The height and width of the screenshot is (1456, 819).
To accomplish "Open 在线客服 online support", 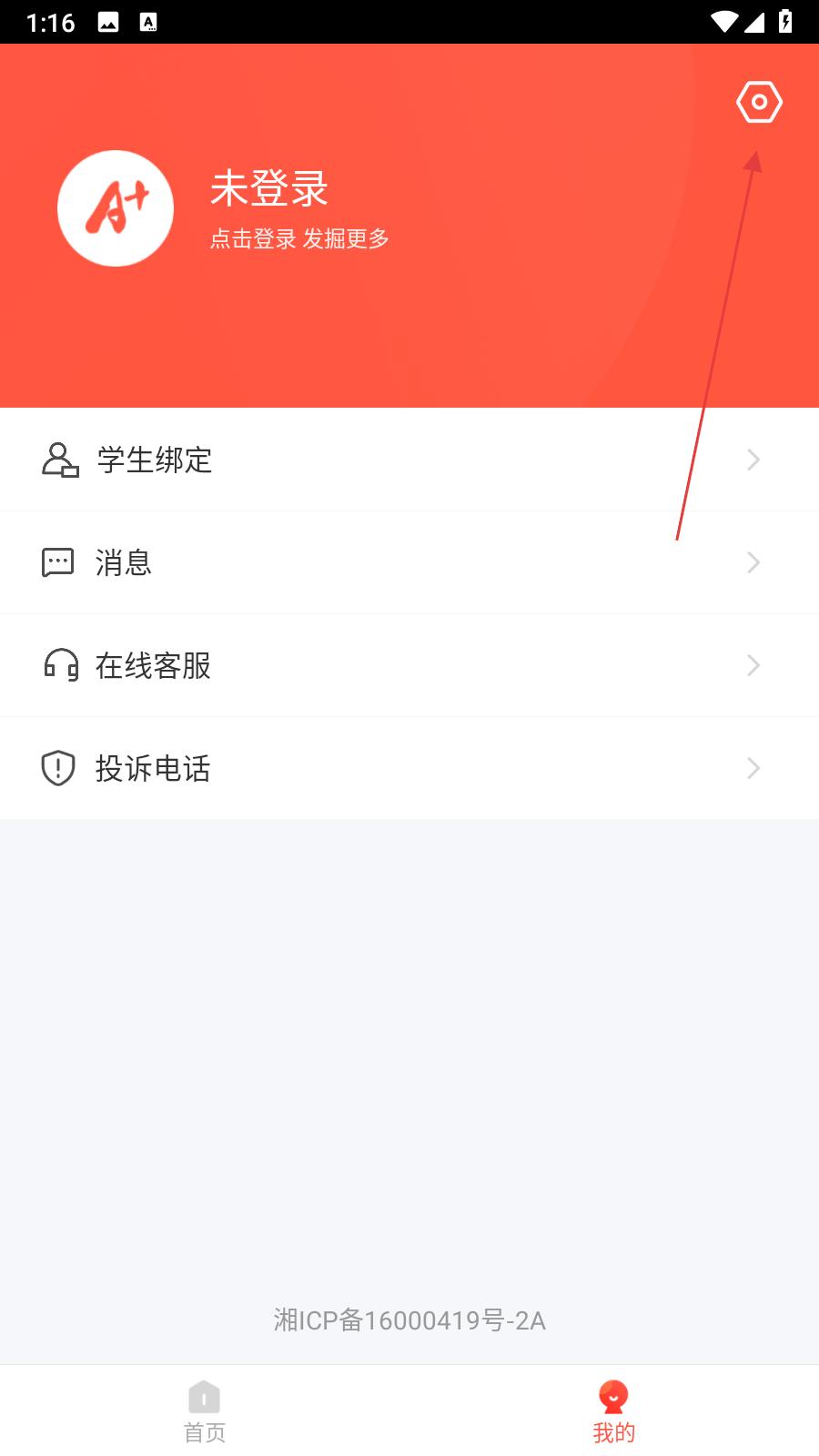I will [409, 665].
